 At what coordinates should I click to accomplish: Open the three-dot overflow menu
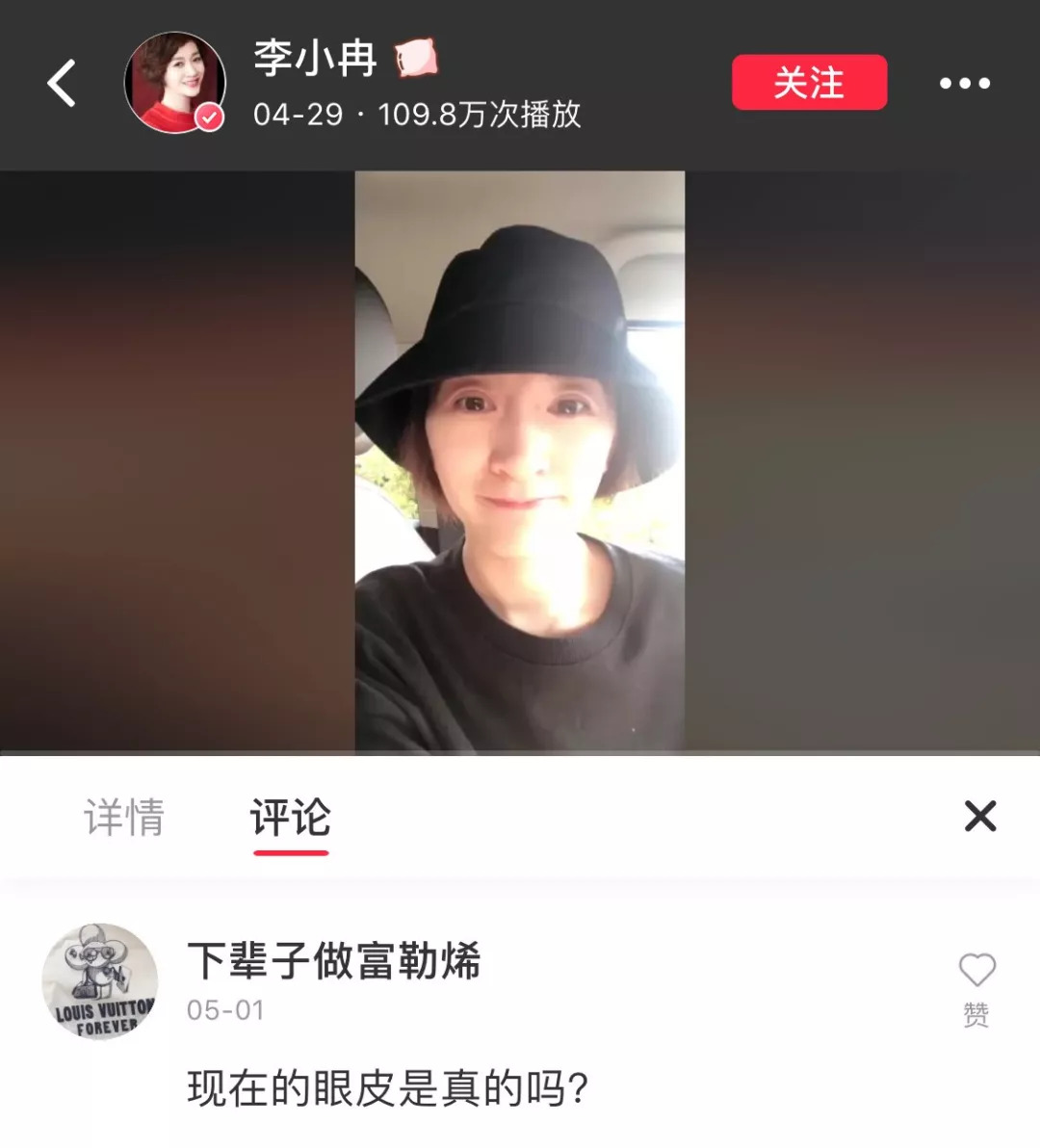click(965, 84)
